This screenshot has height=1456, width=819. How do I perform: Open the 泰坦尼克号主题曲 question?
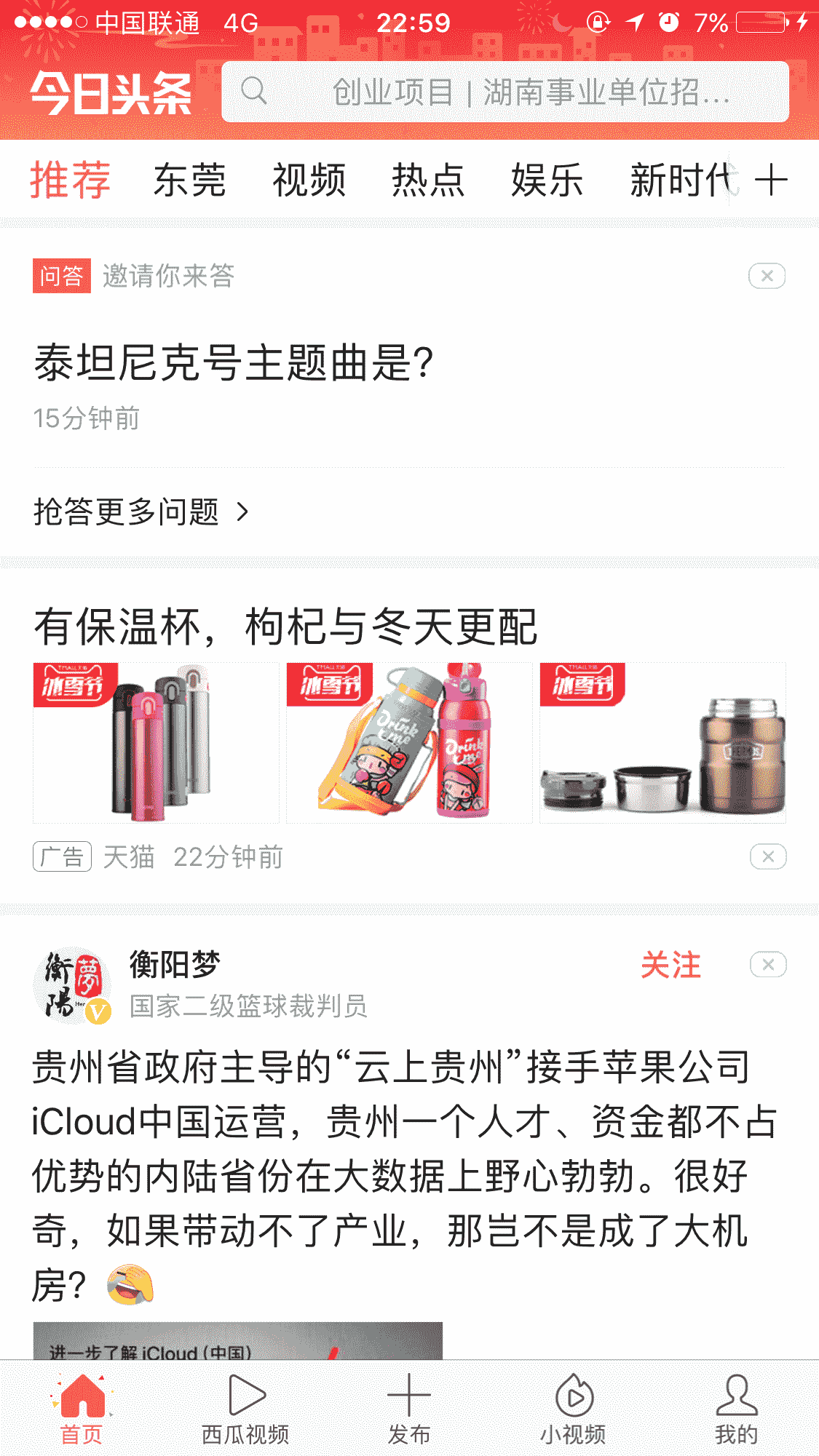tap(233, 363)
